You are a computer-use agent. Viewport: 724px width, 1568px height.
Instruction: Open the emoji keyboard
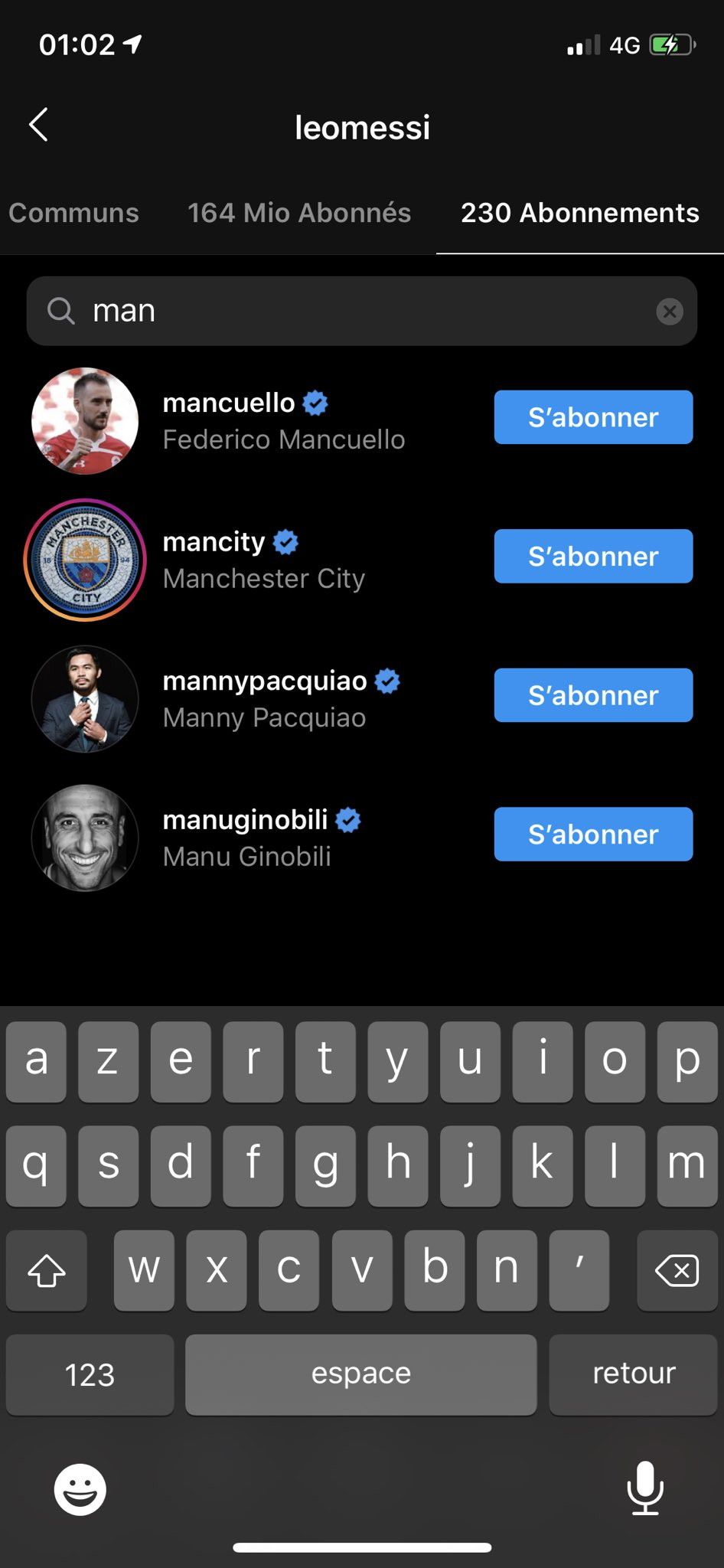(x=80, y=1489)
